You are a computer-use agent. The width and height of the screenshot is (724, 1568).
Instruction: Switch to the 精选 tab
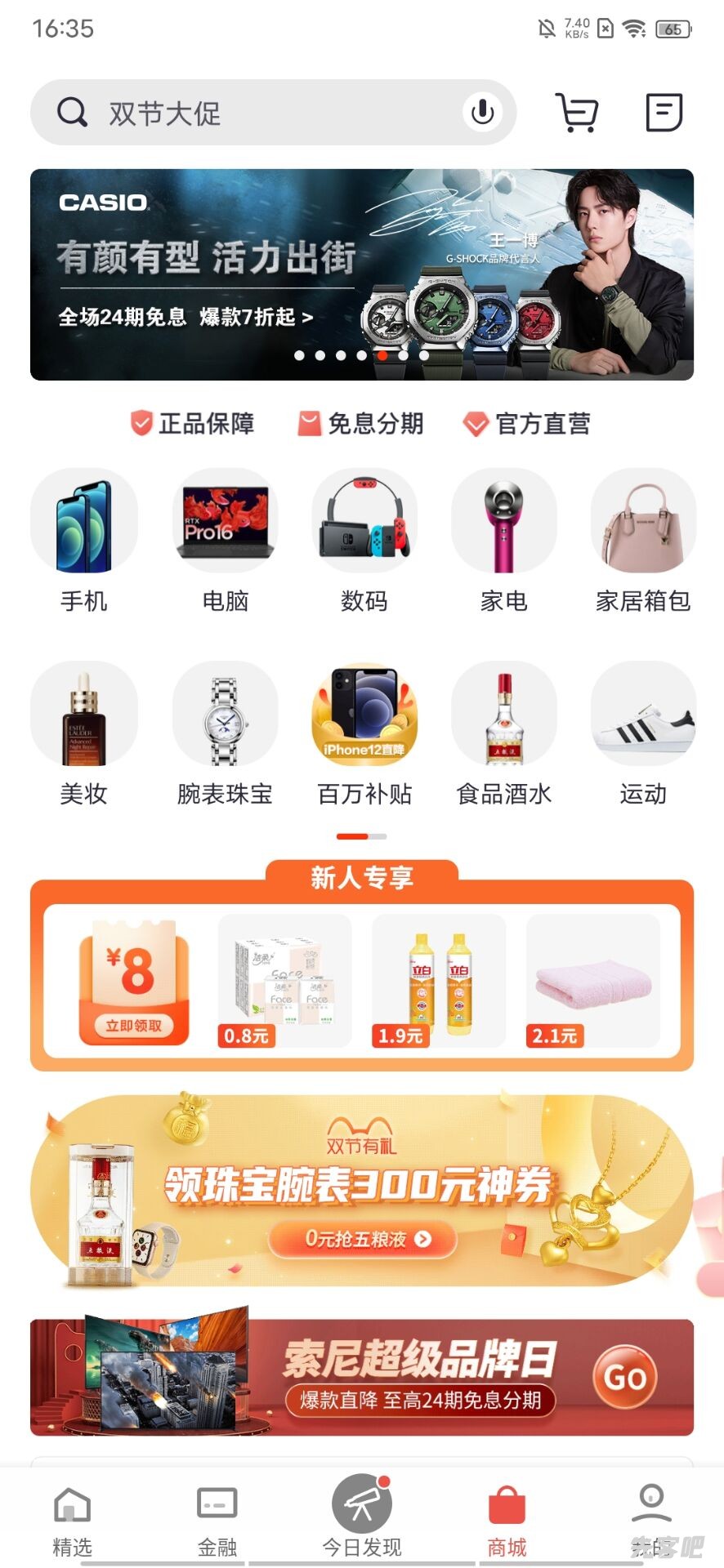pos(72,1521)
